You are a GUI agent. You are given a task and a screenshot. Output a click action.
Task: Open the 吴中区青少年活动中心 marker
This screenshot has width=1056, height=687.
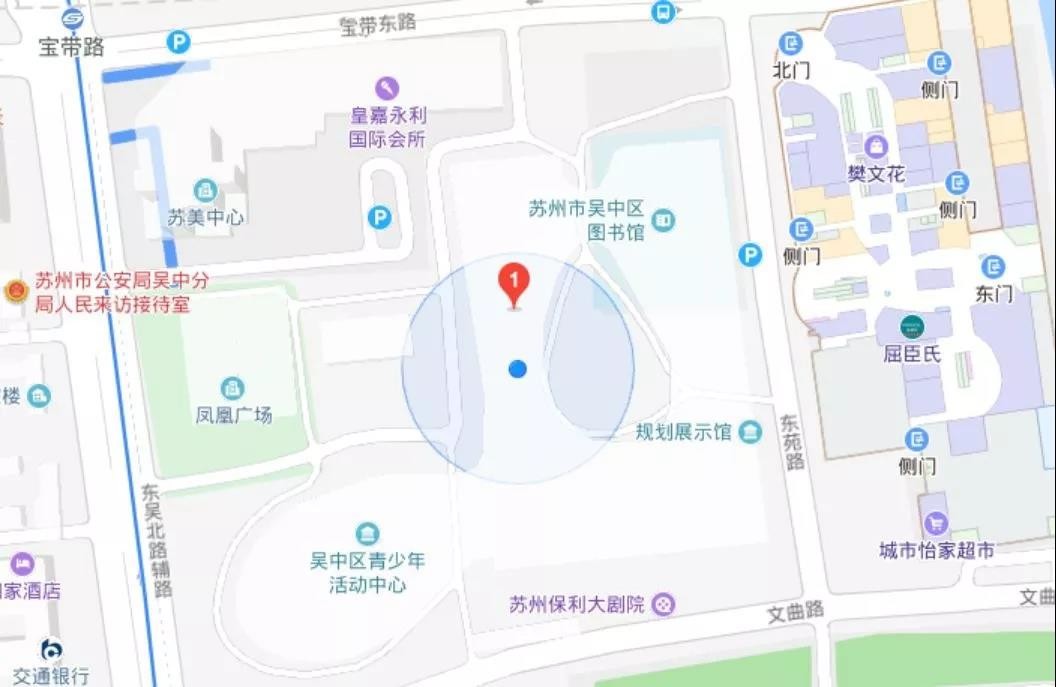pyautogui.click(x=367, y=533)
